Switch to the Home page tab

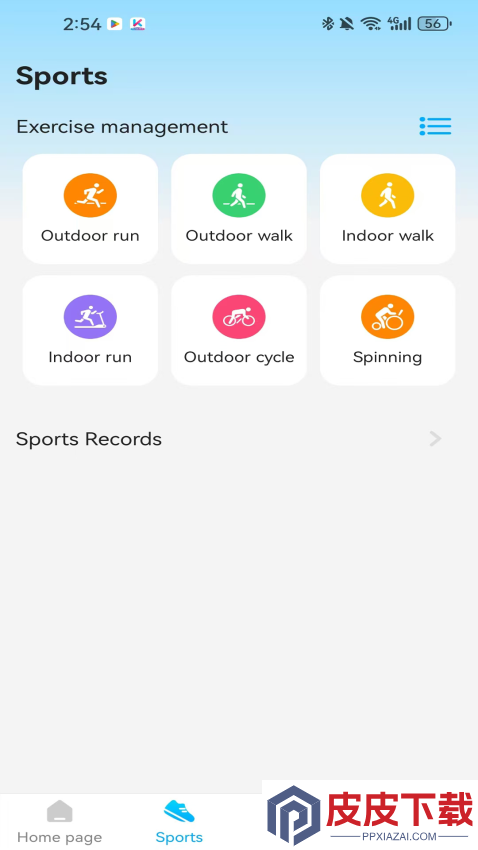60,822
